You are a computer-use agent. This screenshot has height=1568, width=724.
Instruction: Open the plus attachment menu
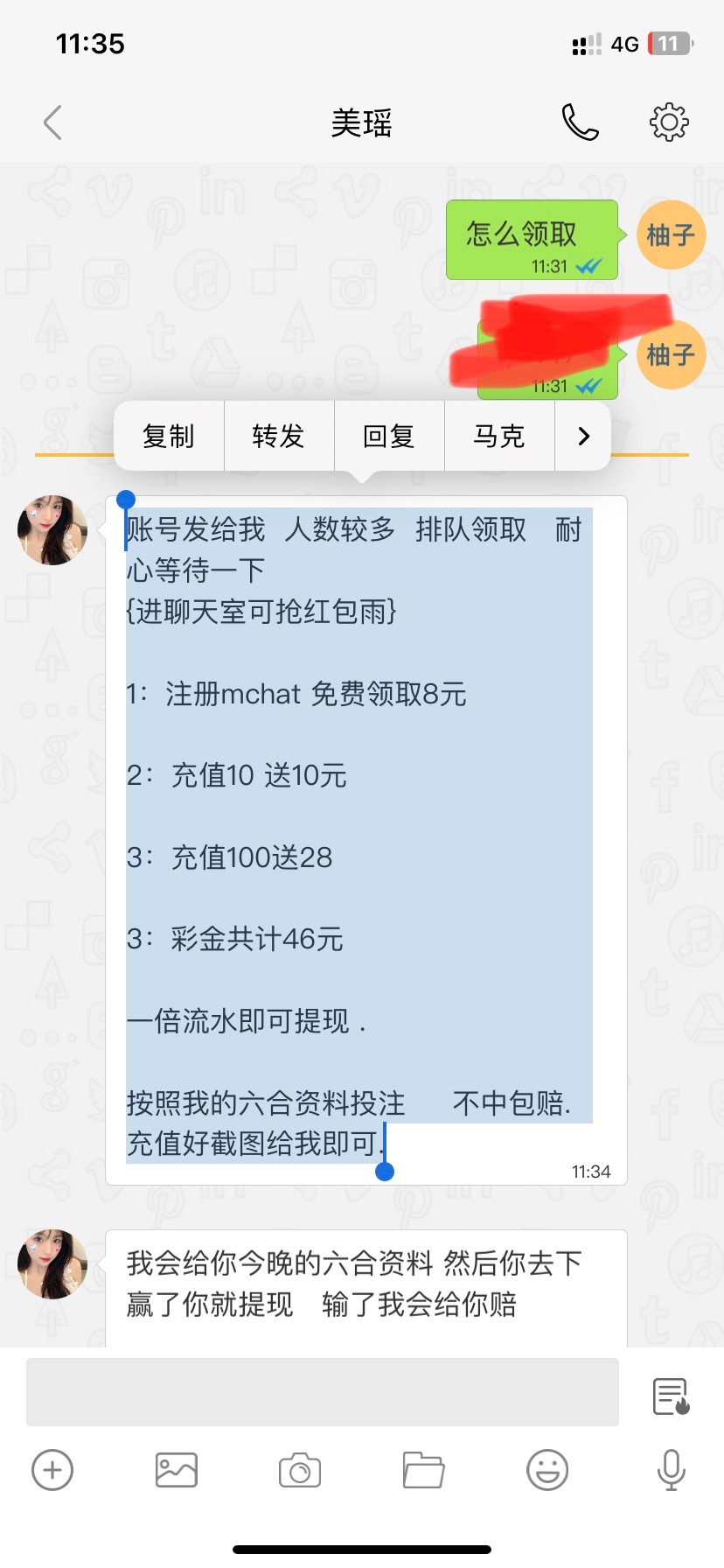click(52, 1470)
